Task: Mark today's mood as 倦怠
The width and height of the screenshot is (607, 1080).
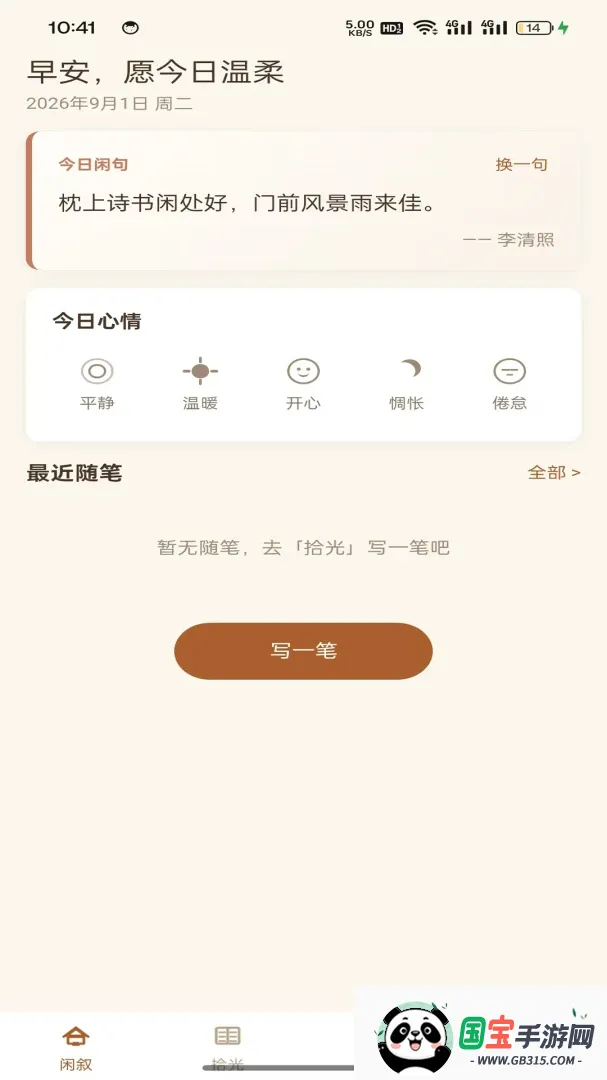Action: click(x=510, y=384)
